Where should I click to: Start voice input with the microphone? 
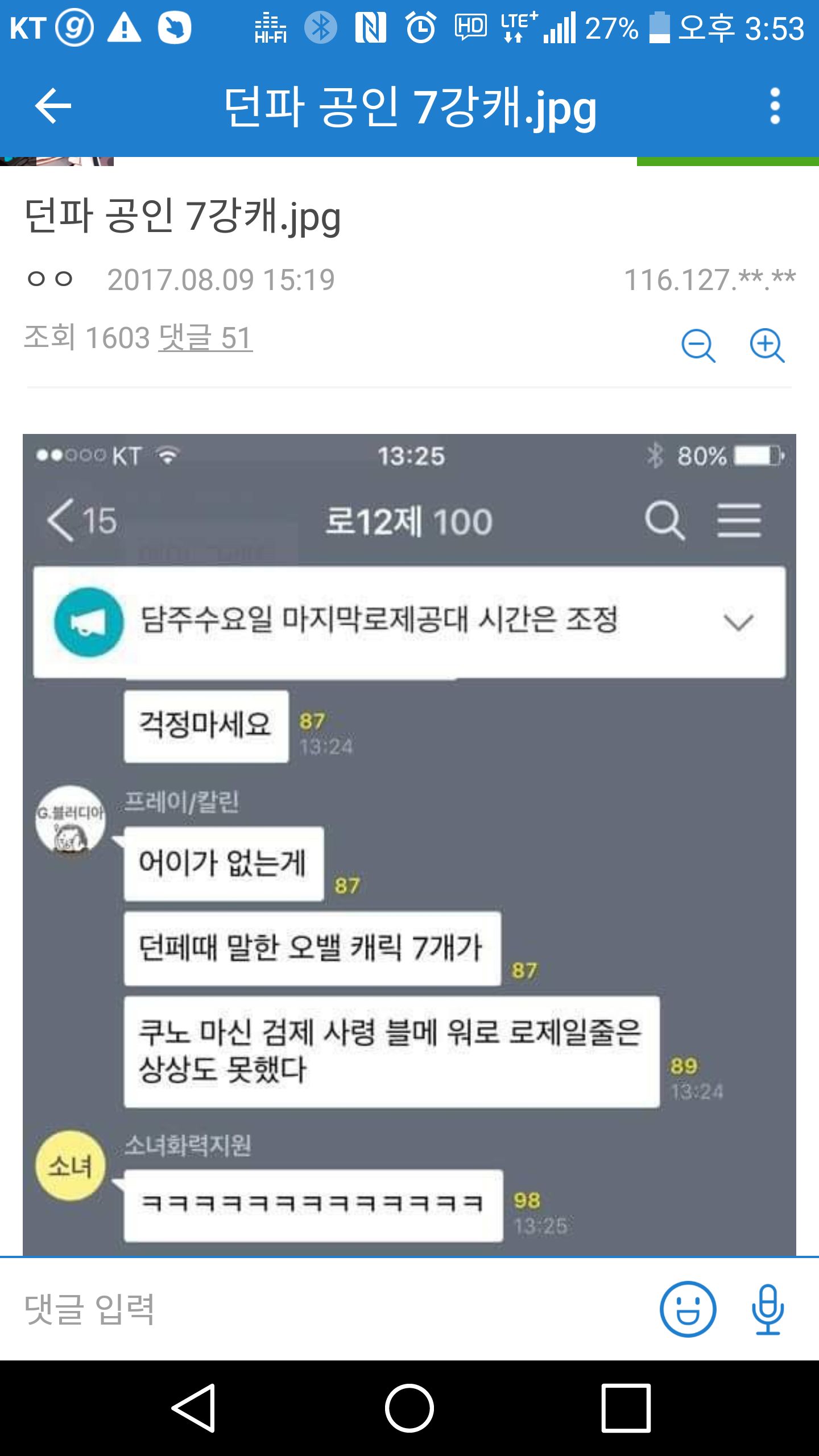tap(768, 1309)
